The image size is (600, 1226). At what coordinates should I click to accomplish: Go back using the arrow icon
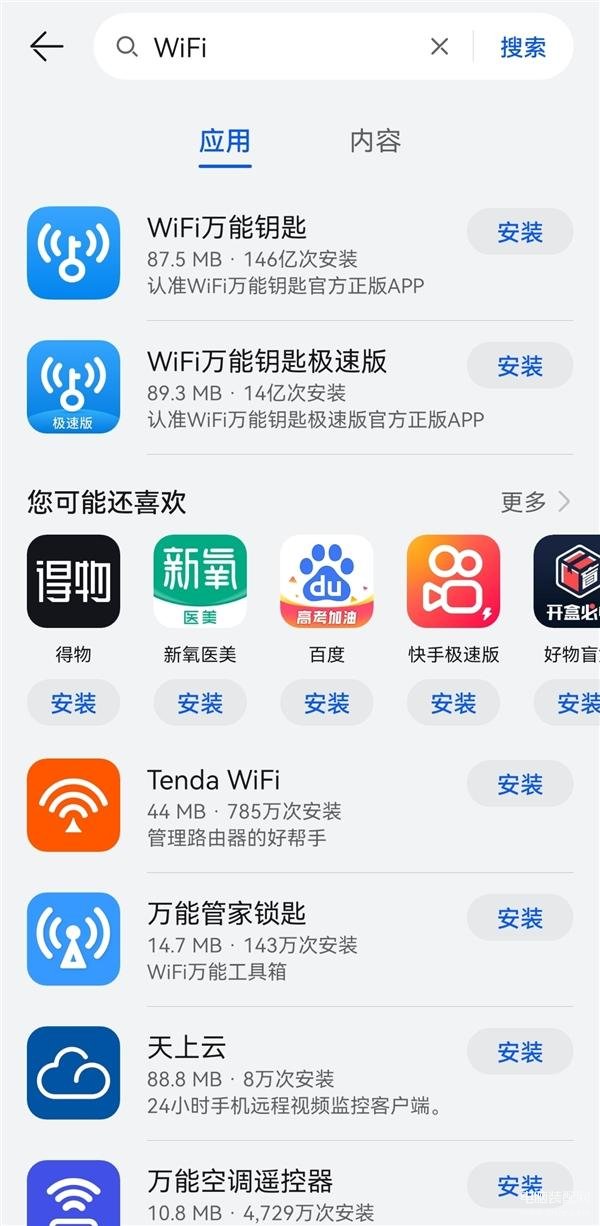pos(46,46)
